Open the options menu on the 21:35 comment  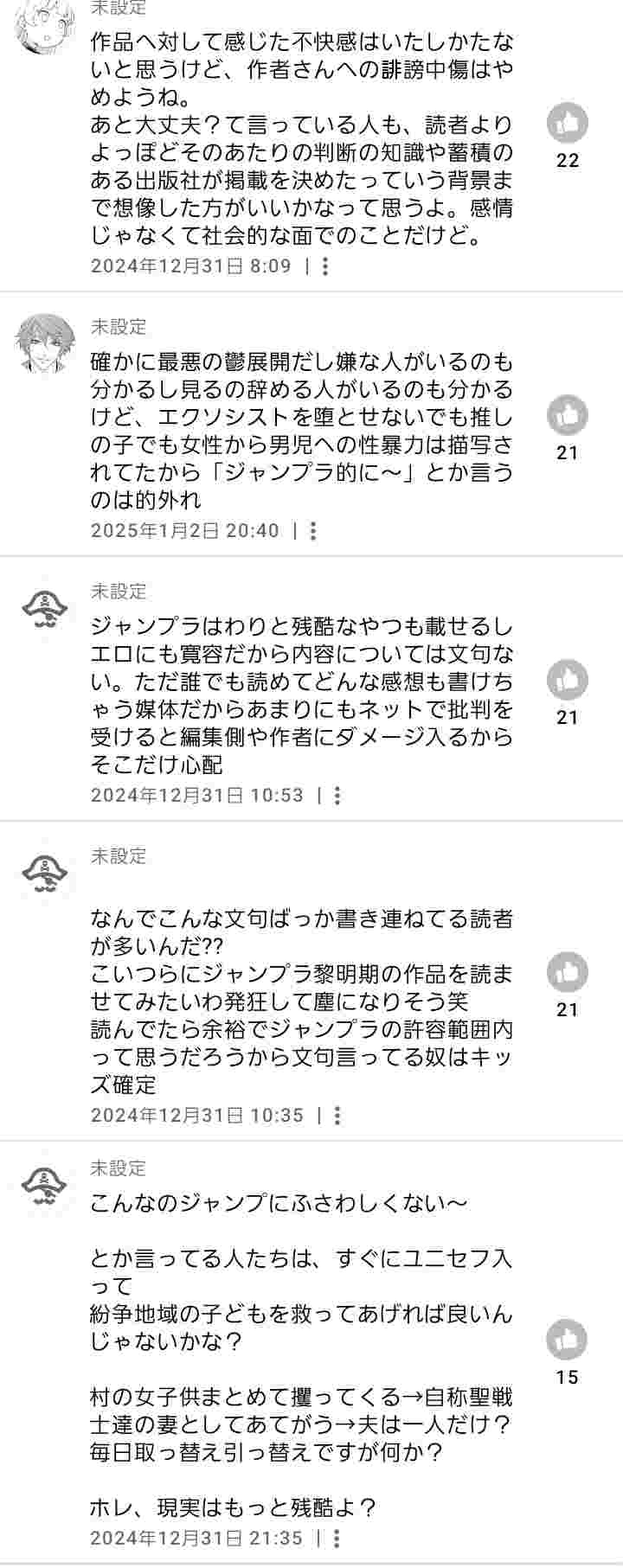[x=337, y=1539]
